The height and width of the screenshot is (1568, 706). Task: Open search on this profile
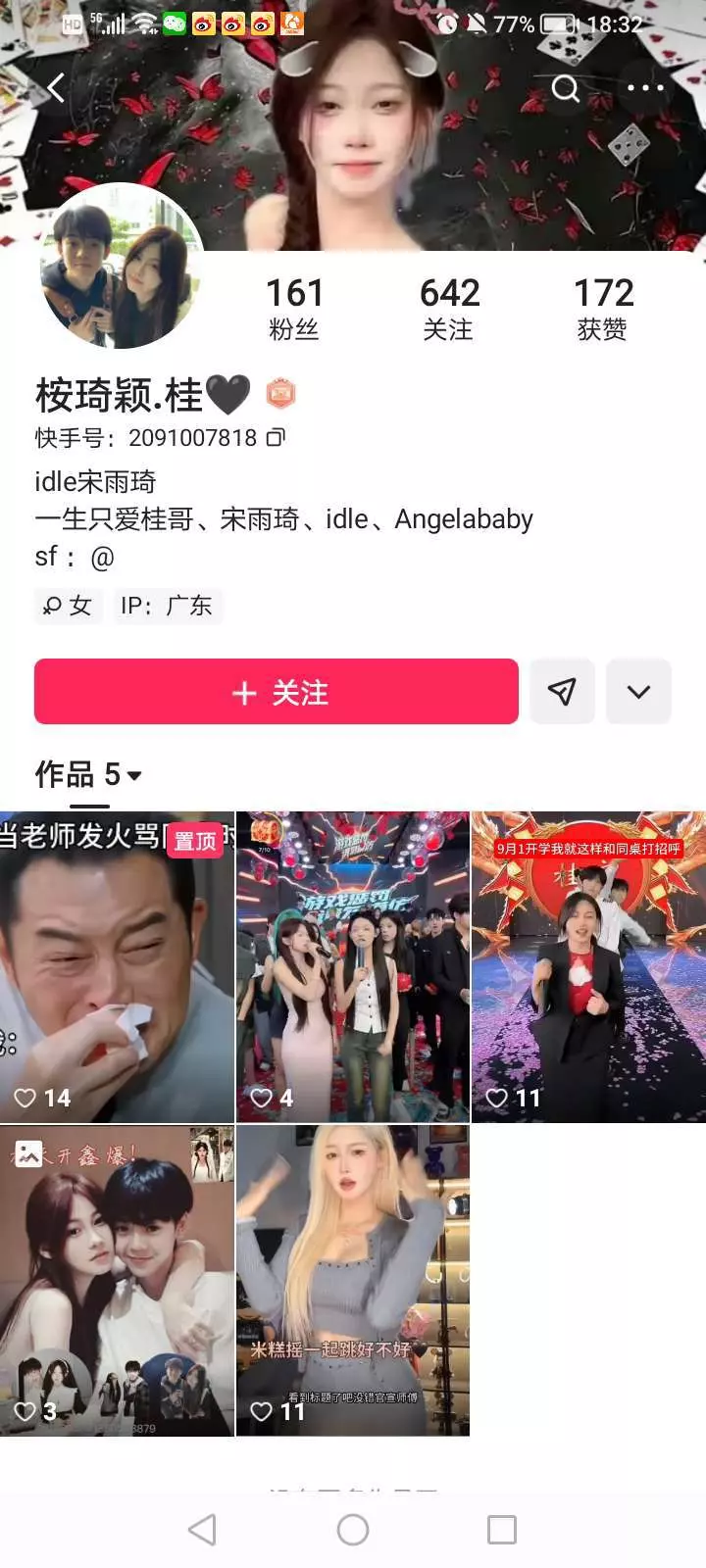point(566,88)
